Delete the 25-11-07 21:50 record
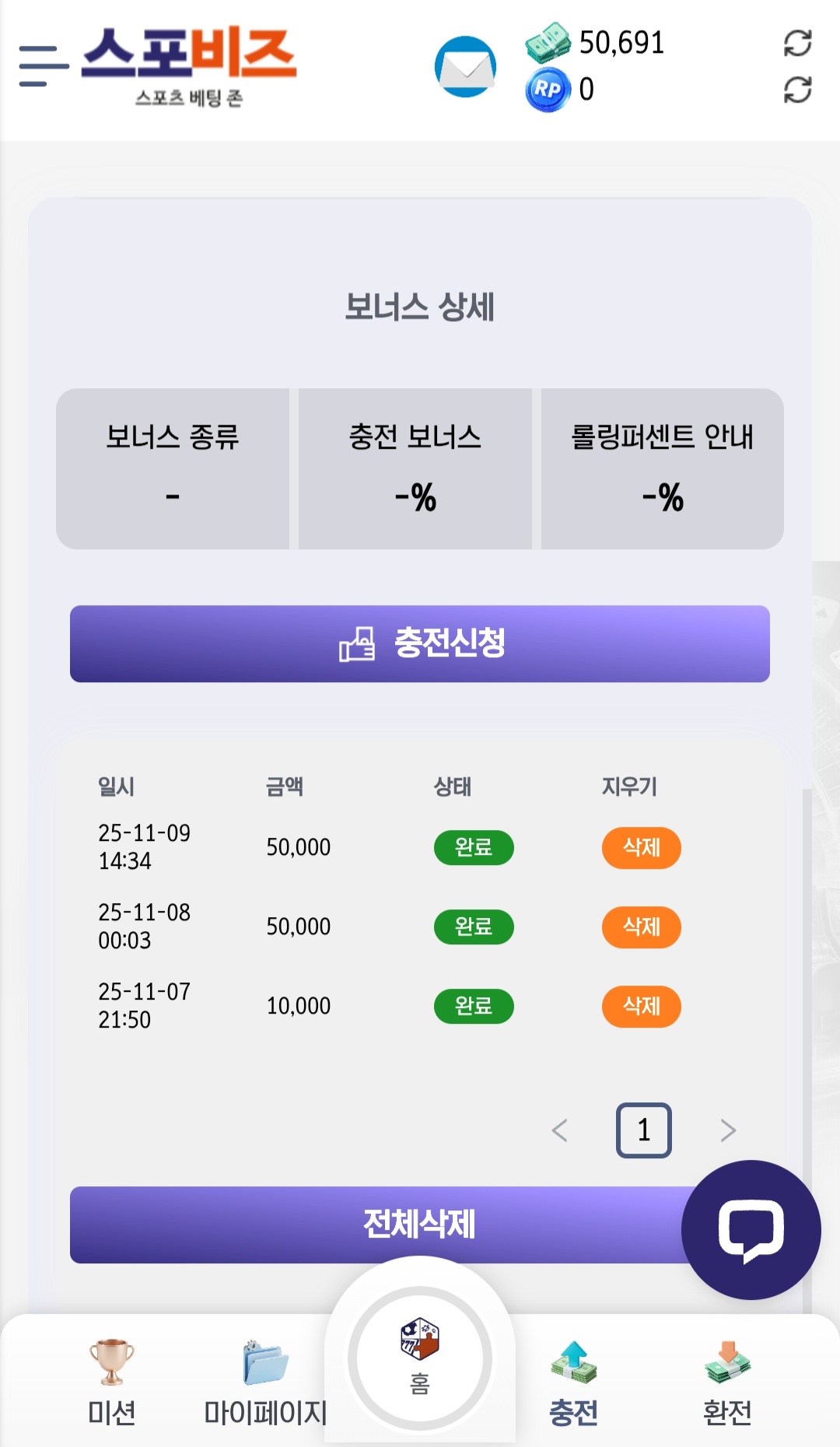Viewport: 840px width, 1447px height. pos(641,1006)
